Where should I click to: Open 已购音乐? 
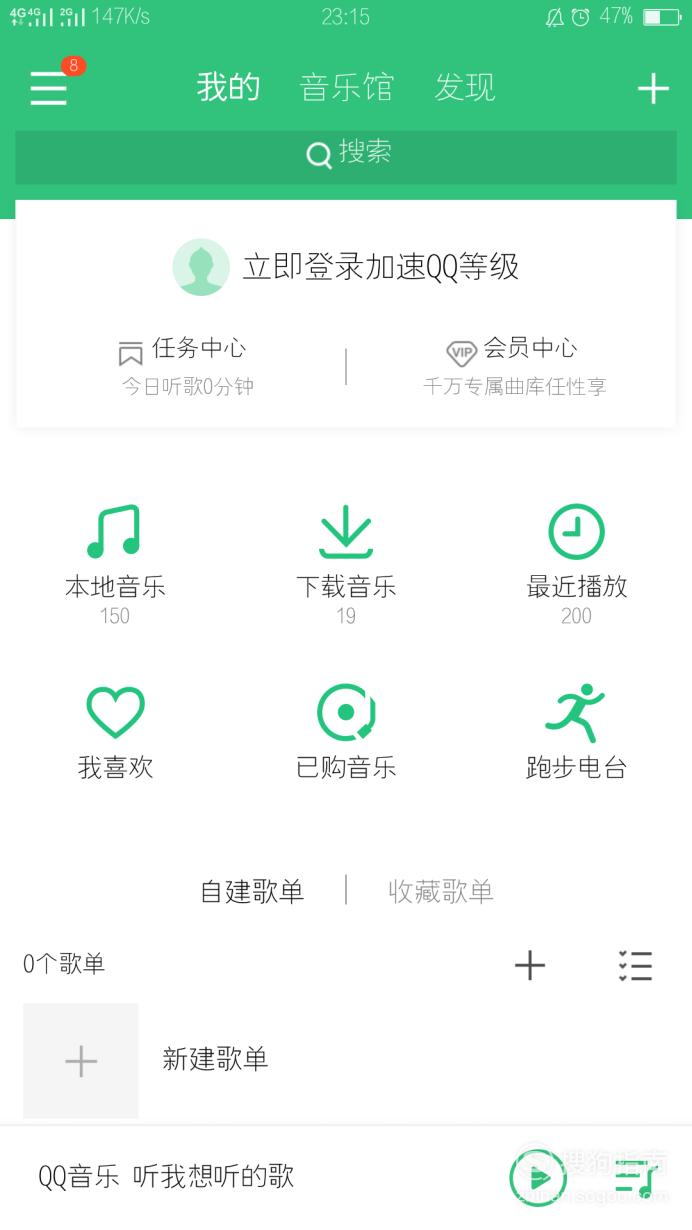pyautogui.click(x=346, y=733)
